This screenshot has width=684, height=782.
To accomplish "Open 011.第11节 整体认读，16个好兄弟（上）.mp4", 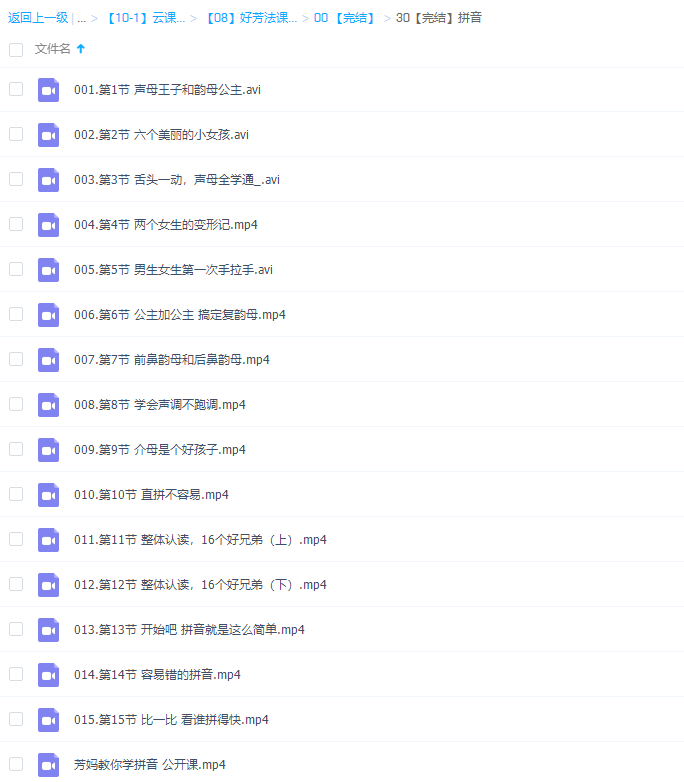I will (200, 540).
